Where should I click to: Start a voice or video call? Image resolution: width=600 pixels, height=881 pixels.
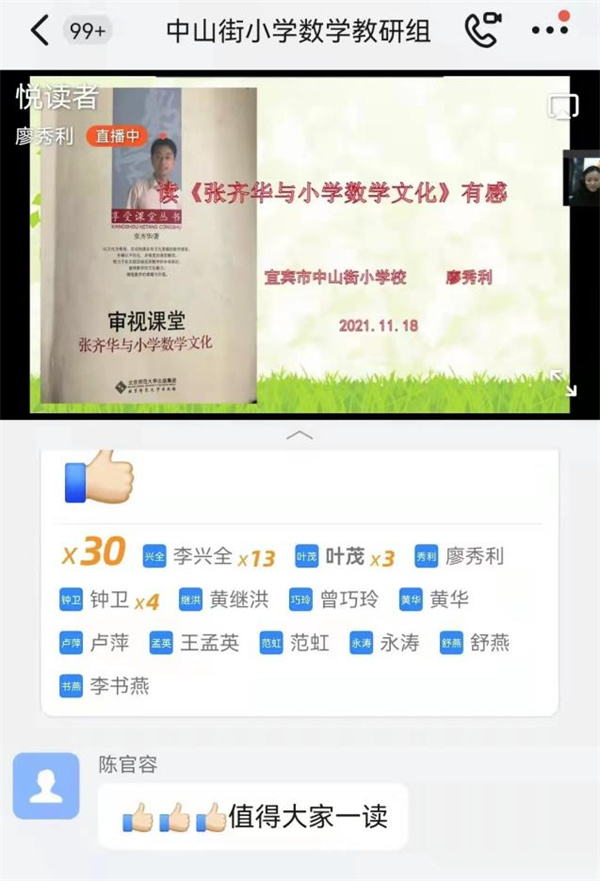(481, 31)
